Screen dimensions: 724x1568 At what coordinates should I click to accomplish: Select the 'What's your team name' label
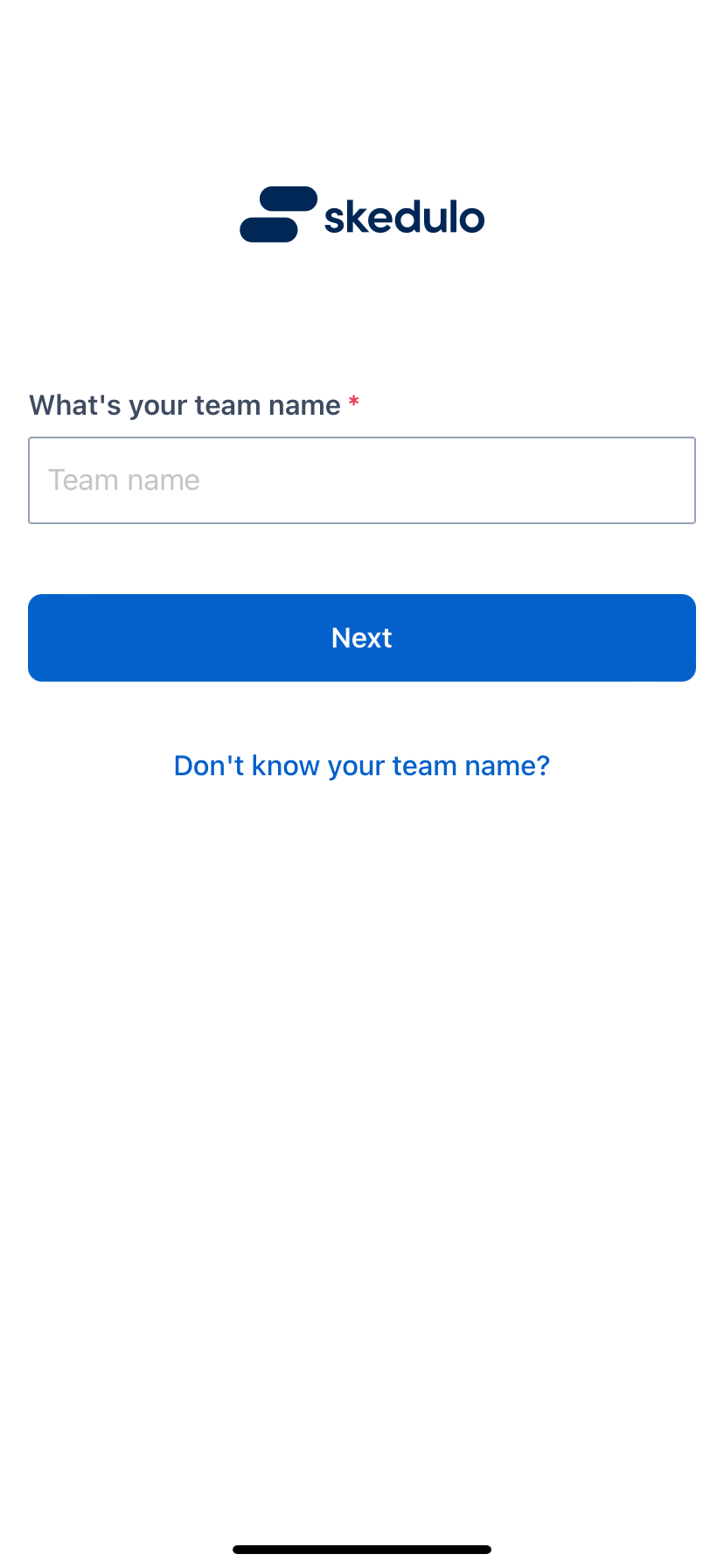click(185, 404)
